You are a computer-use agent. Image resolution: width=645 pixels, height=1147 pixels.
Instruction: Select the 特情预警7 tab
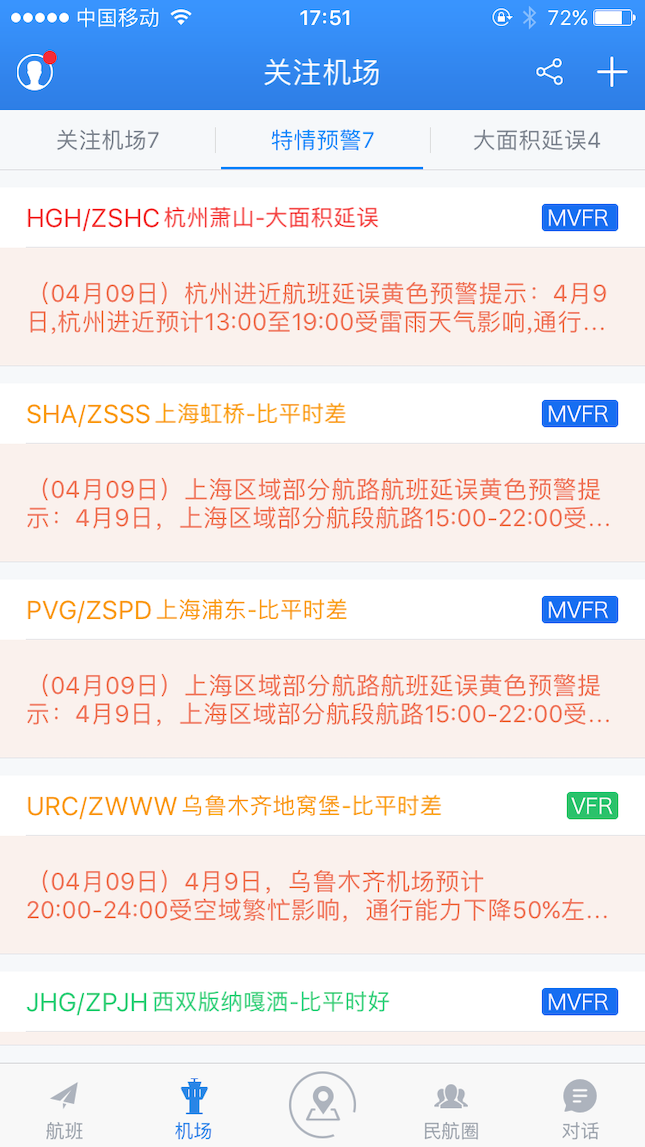tap(322, 140)
